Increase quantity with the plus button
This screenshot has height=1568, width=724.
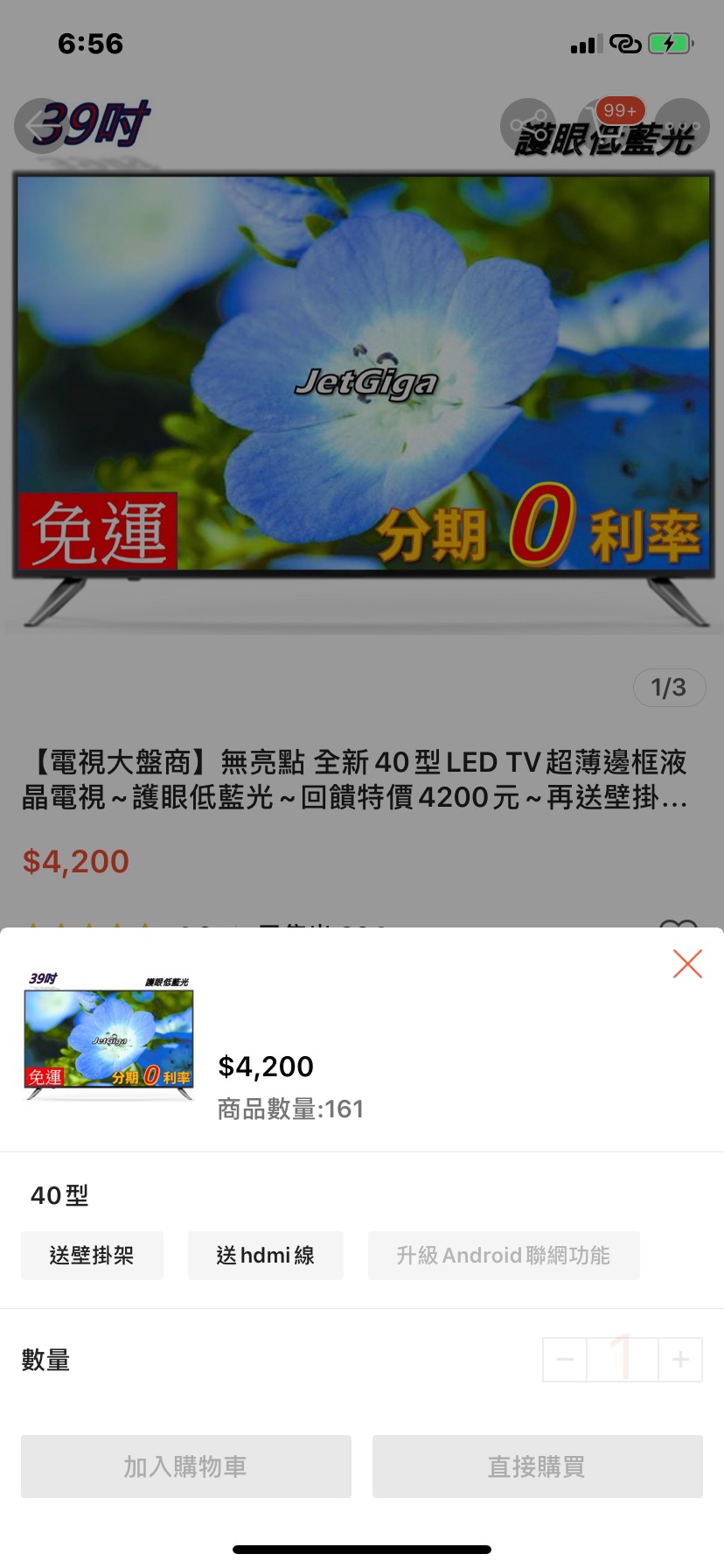[x=680, y=1360]
